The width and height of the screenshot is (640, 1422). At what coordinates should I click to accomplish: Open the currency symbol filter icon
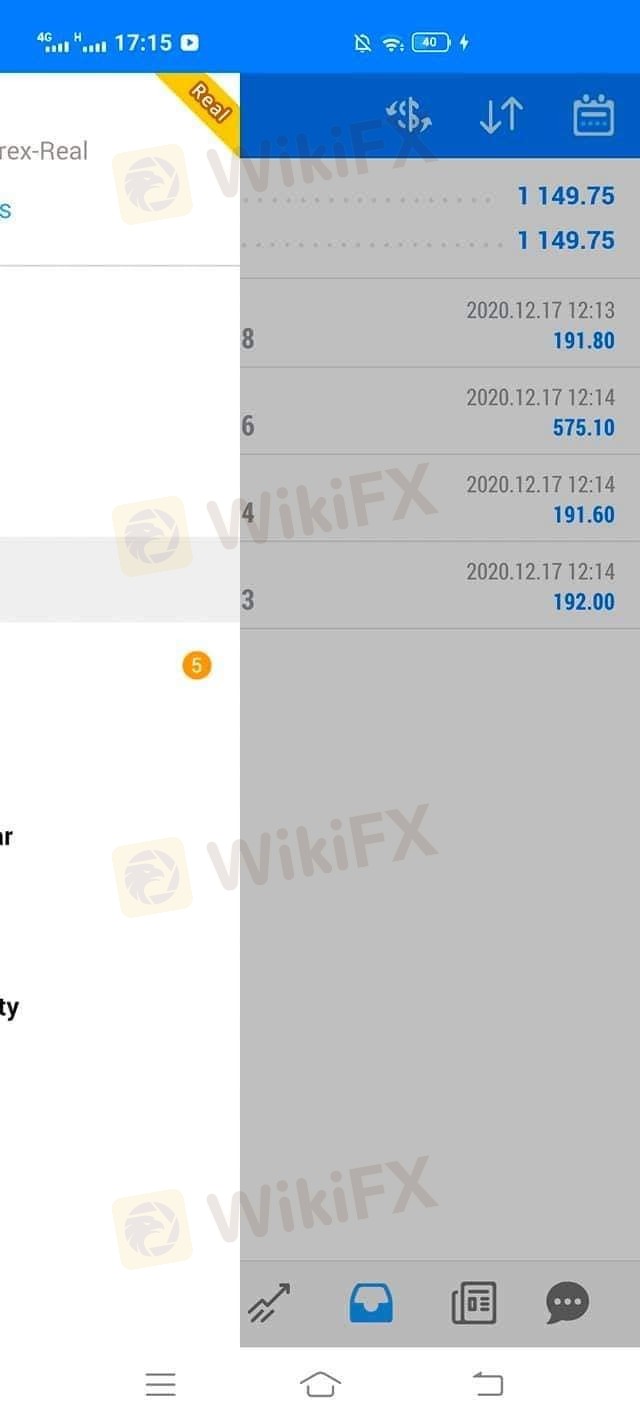(409, 115)
